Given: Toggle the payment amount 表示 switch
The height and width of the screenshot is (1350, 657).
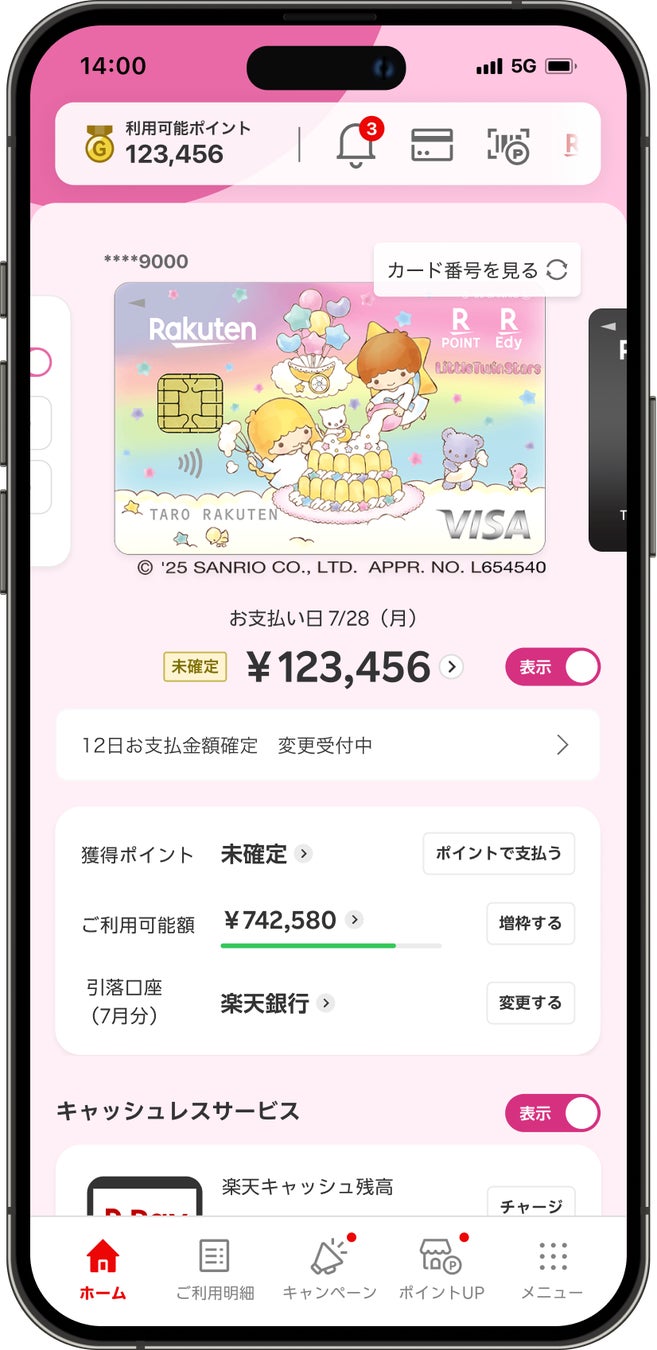Looking at the screenshot, I should 553,667.
